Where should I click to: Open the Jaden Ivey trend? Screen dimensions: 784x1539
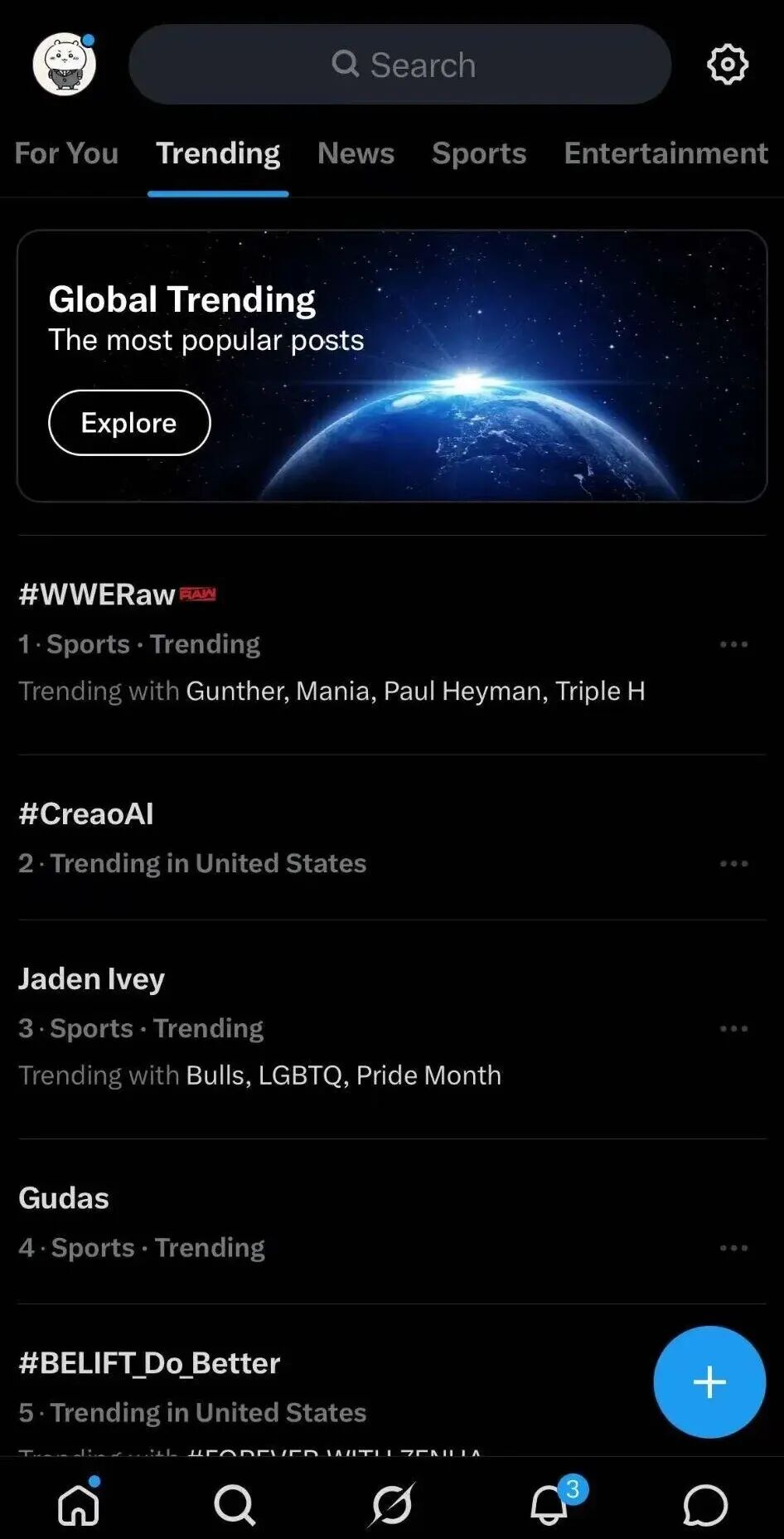91,979
